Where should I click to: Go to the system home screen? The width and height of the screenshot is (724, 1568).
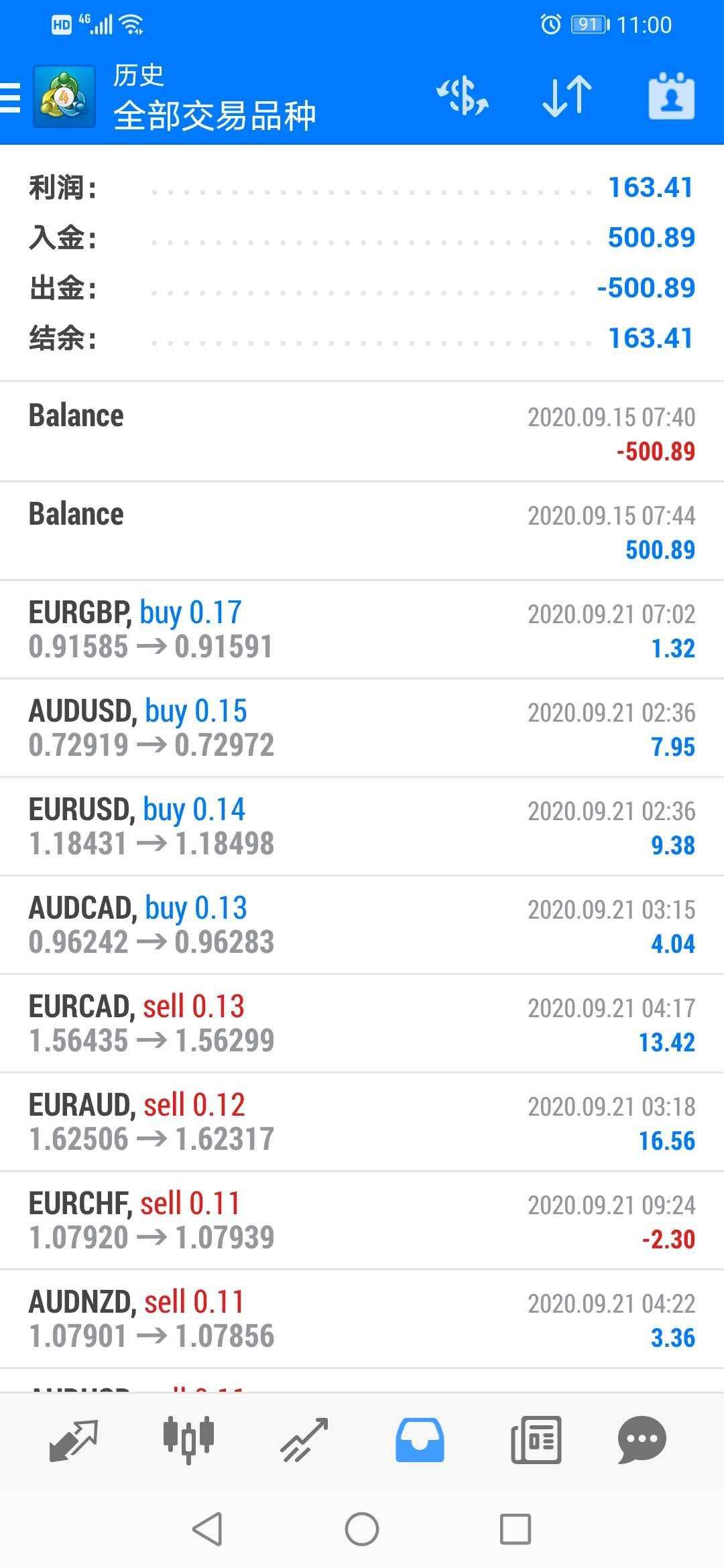point(362,1529)
